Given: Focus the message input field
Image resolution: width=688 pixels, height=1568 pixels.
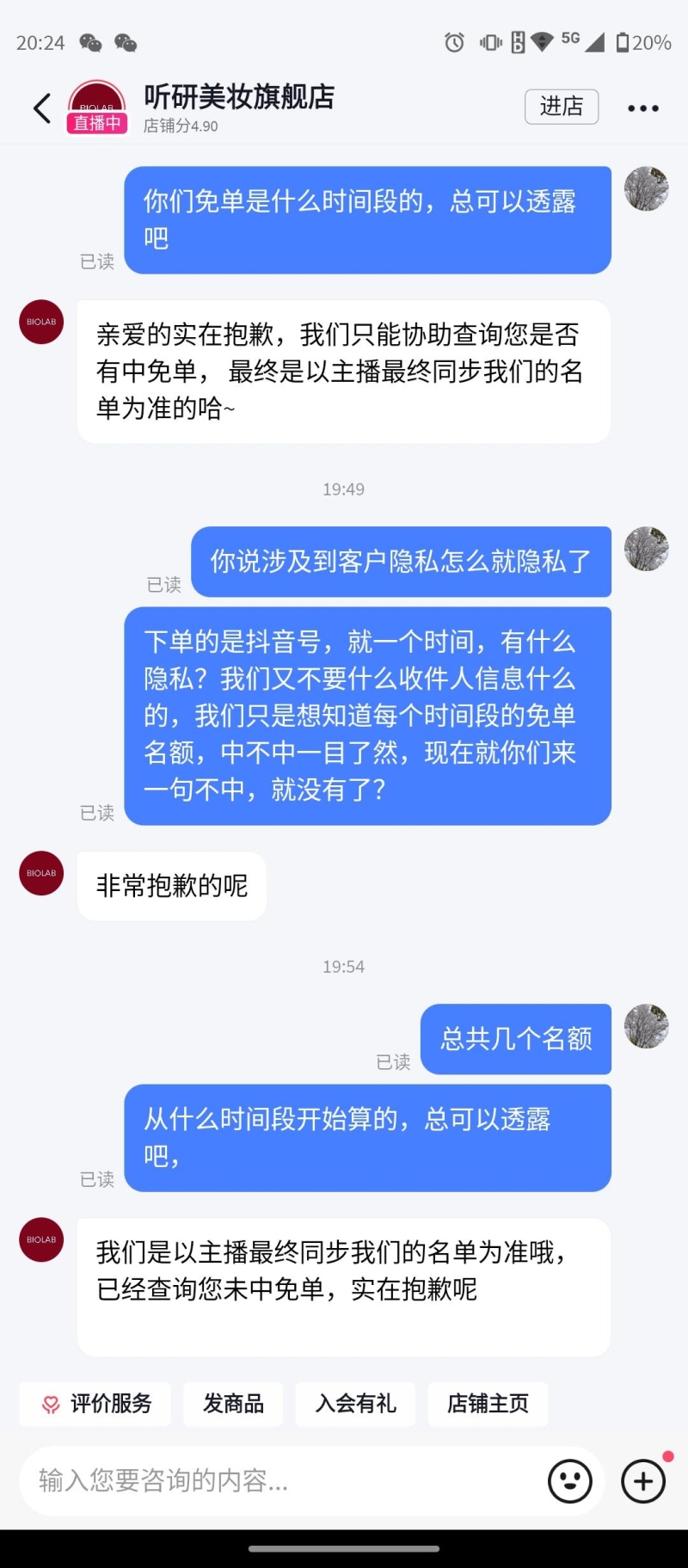Looking at the screenshot, I should (x=275, y=1480).
